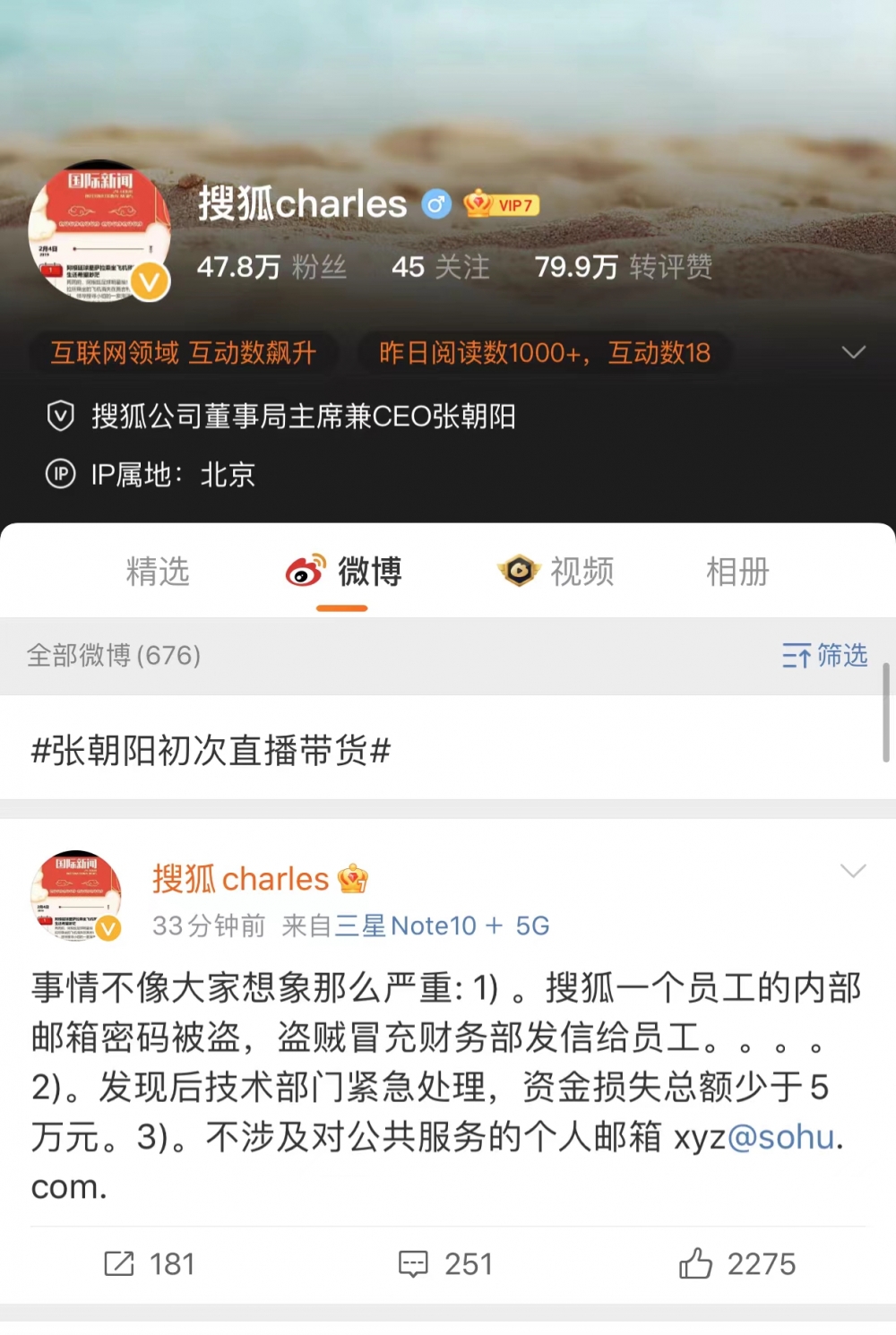Viewport: 896px width, 1335px height.
Task: Expand the profile info chevron
Action: pyautogui.click(x=853, y=352)
